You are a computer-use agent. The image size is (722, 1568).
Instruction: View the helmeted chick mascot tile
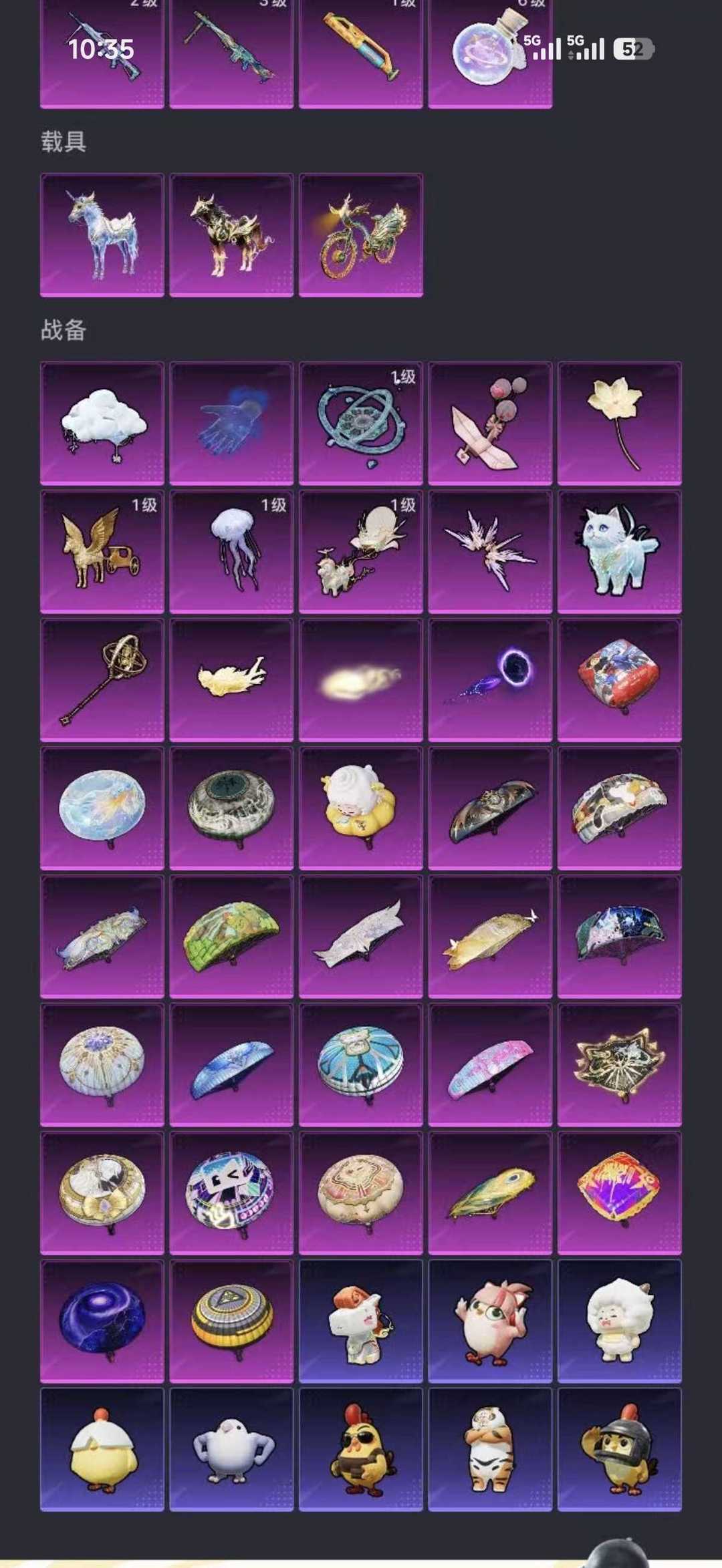(x=620, y=1450)
